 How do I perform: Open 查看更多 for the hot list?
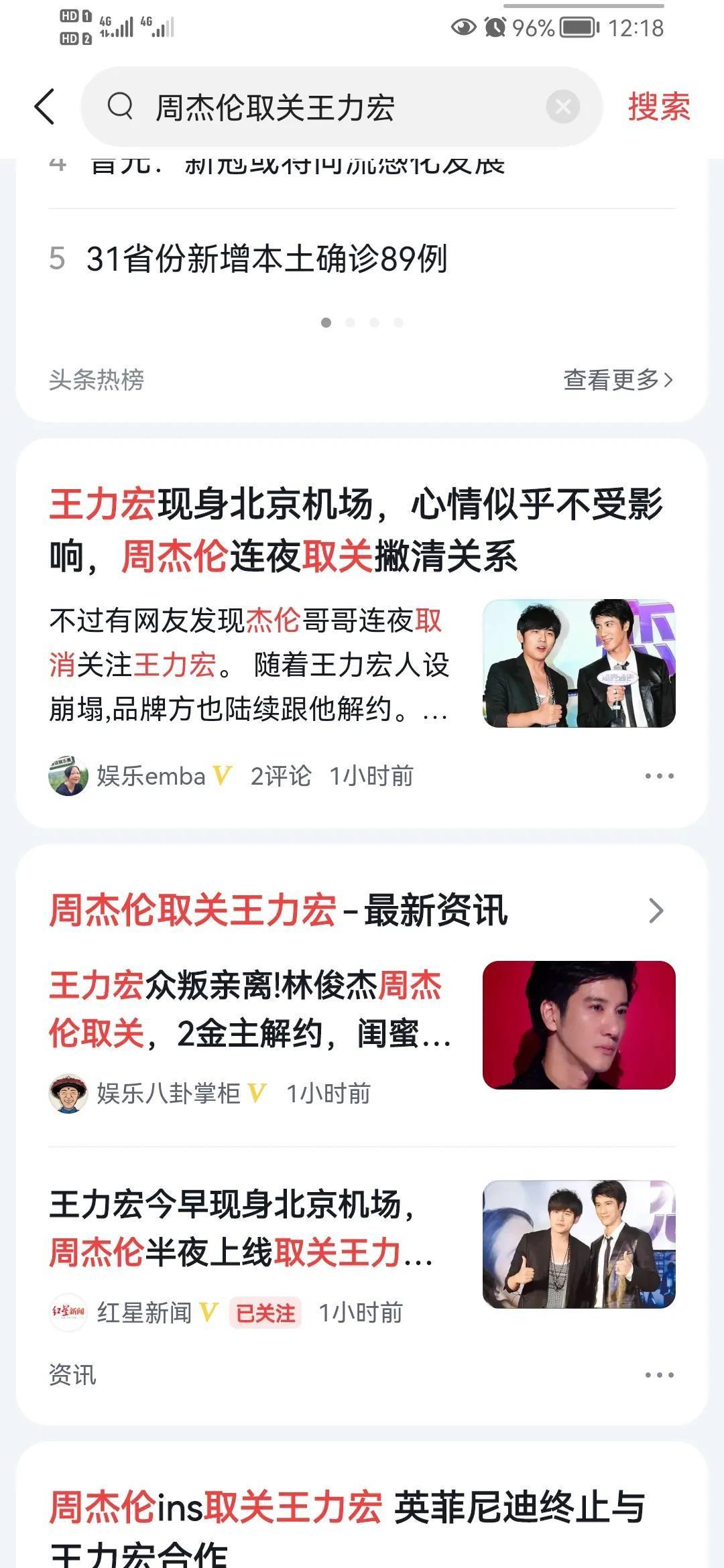pyautogui.click(x=617, y=380)
